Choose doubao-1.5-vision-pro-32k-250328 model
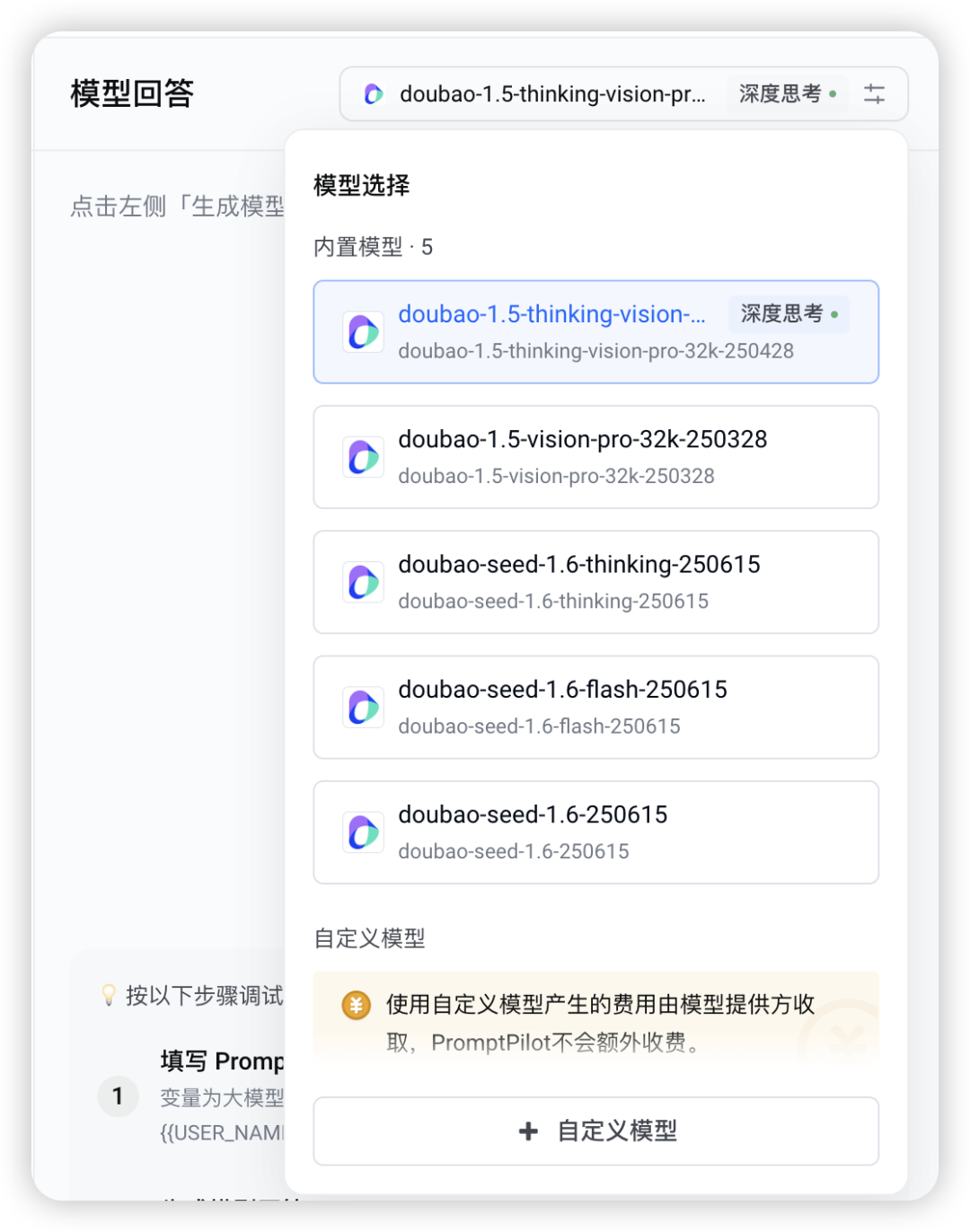The width and height of the screenshot is (970, 1232). [x=595, y=457]
